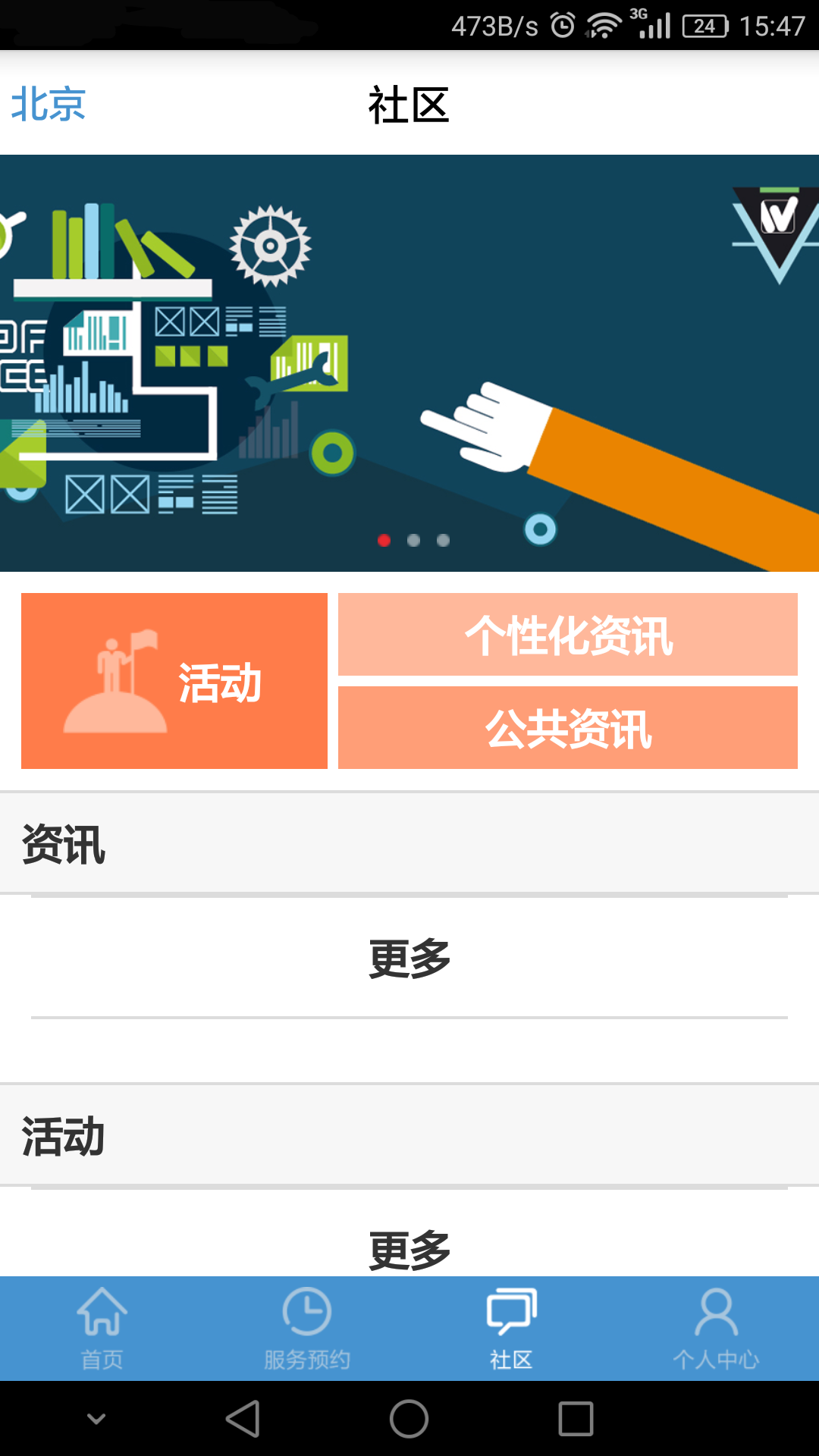View 更多 under 资讯 section
The image size is (819, 1456).
click(409, 959)
